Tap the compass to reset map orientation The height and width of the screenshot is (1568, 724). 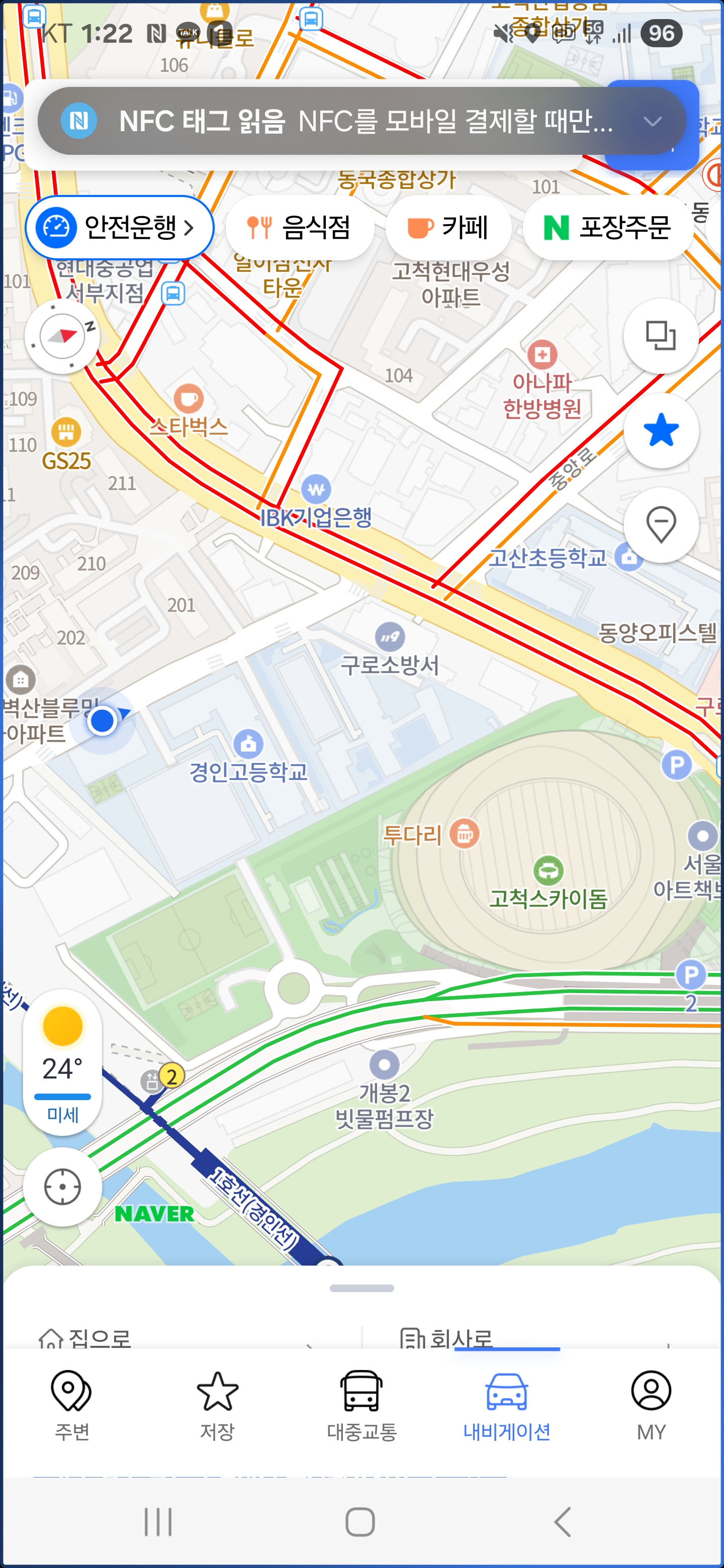(x=62, y=335)
